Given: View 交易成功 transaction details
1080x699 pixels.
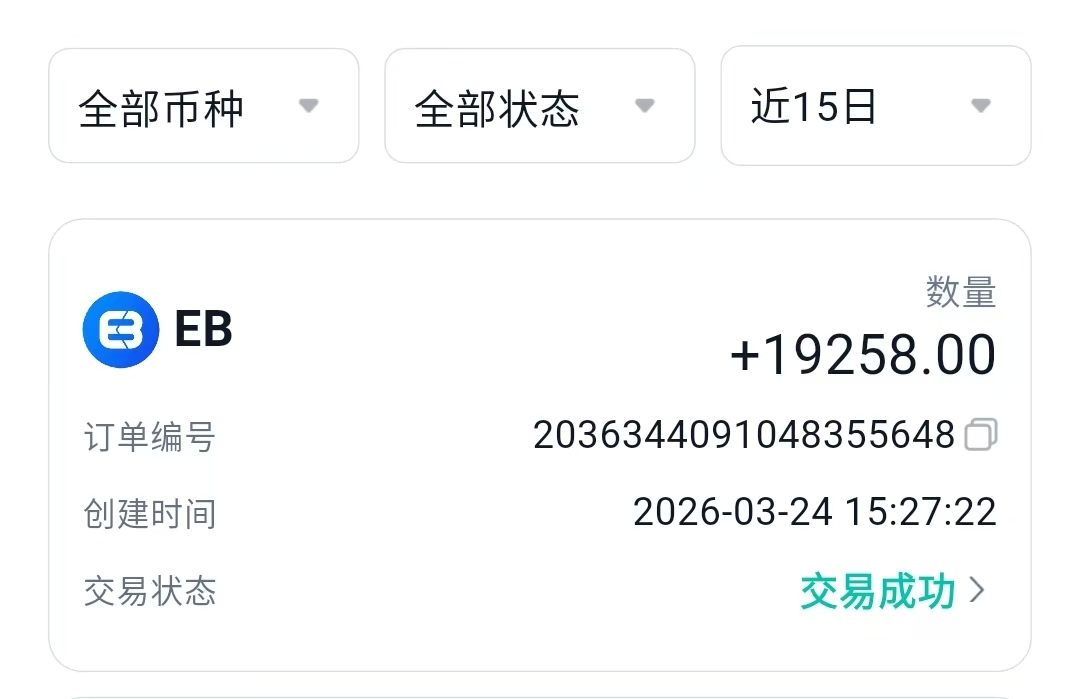Looking at the screenshot, I should [893, 591].
